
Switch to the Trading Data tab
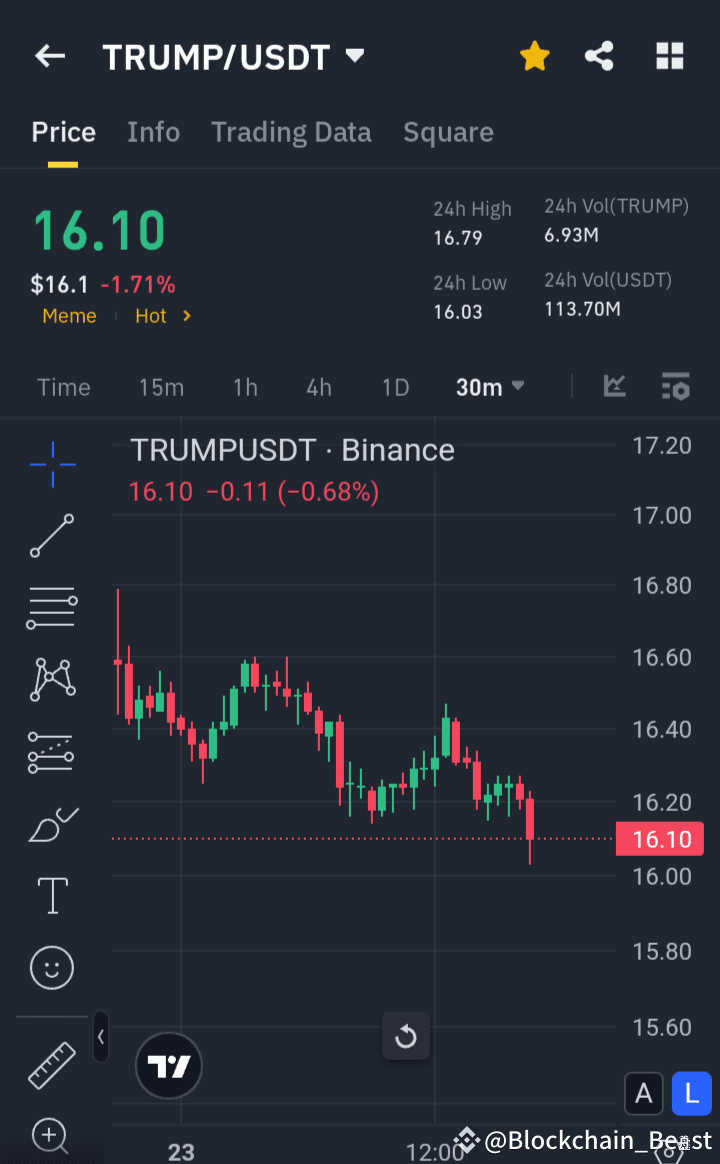tap(291, 131)
